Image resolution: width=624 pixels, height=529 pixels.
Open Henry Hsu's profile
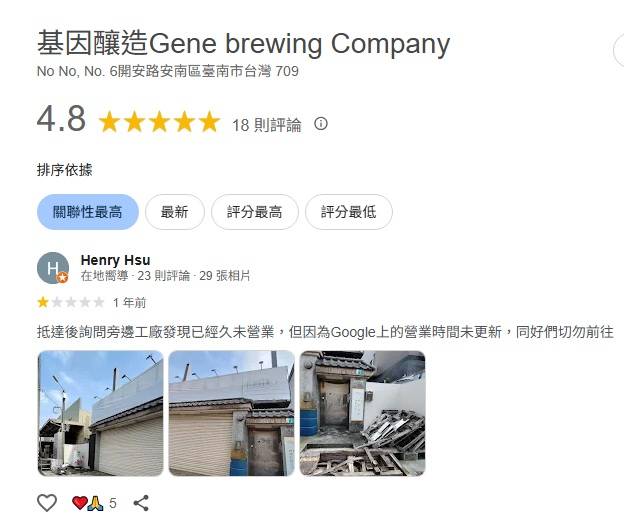point(115,260)
